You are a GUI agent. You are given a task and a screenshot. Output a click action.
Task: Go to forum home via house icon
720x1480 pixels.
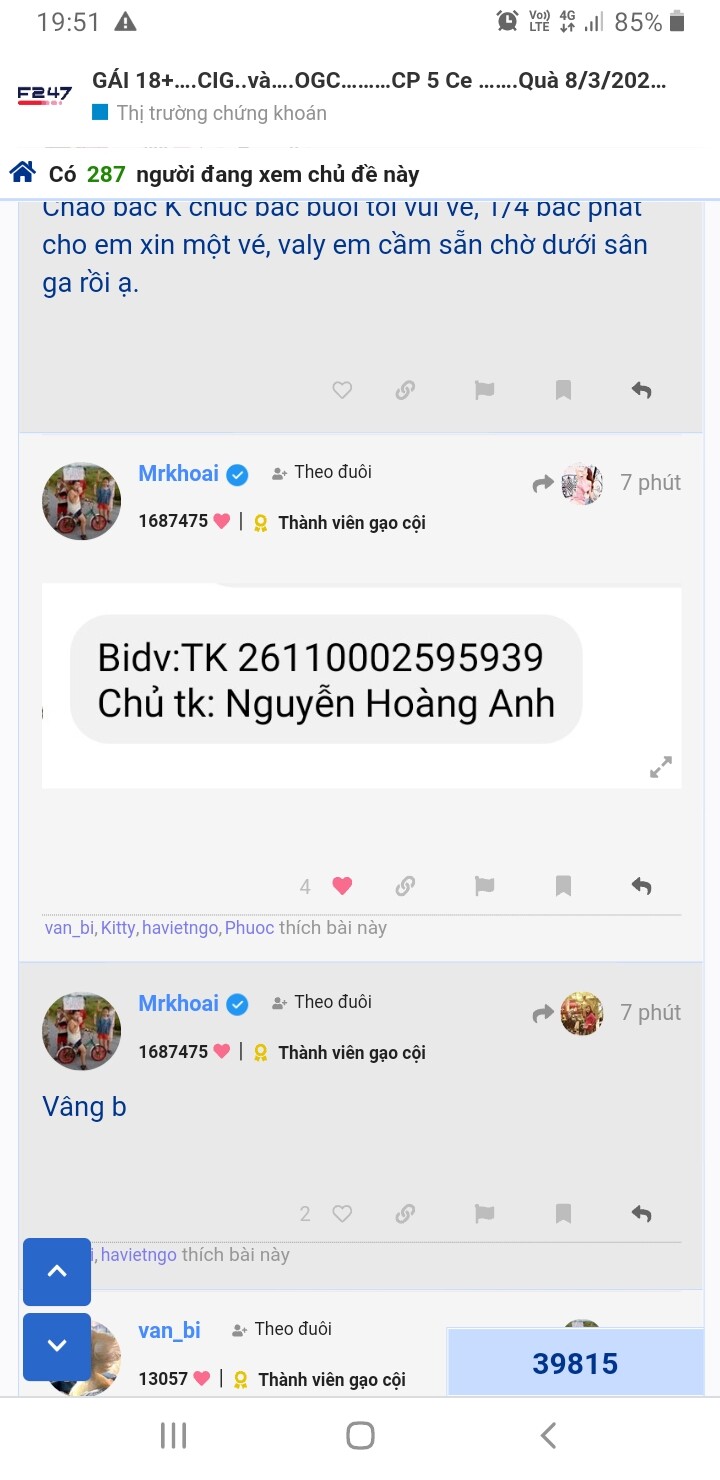[22, 173]
